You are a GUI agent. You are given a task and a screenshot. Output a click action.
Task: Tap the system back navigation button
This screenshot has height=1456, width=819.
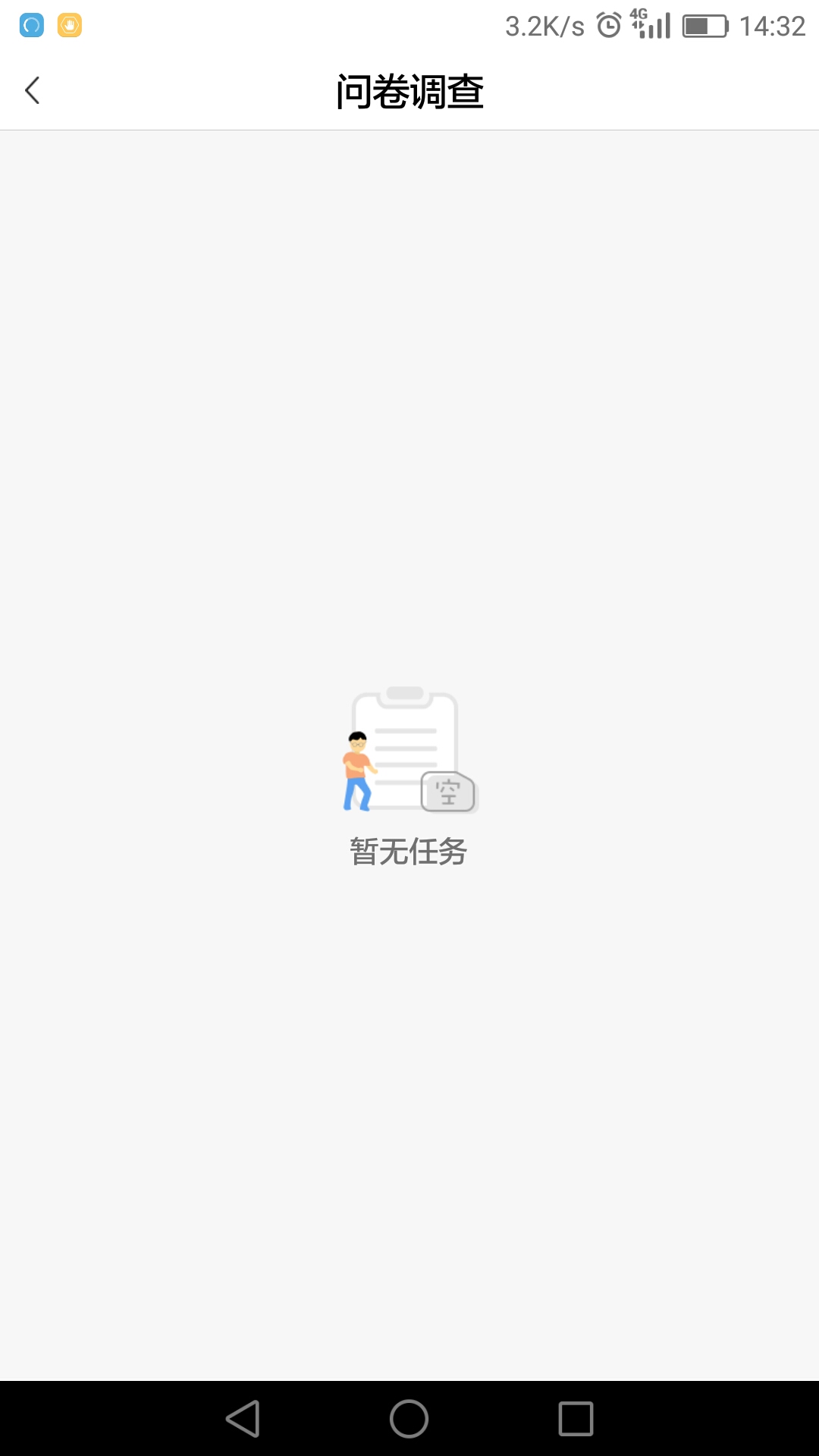tap(243, 1418)
